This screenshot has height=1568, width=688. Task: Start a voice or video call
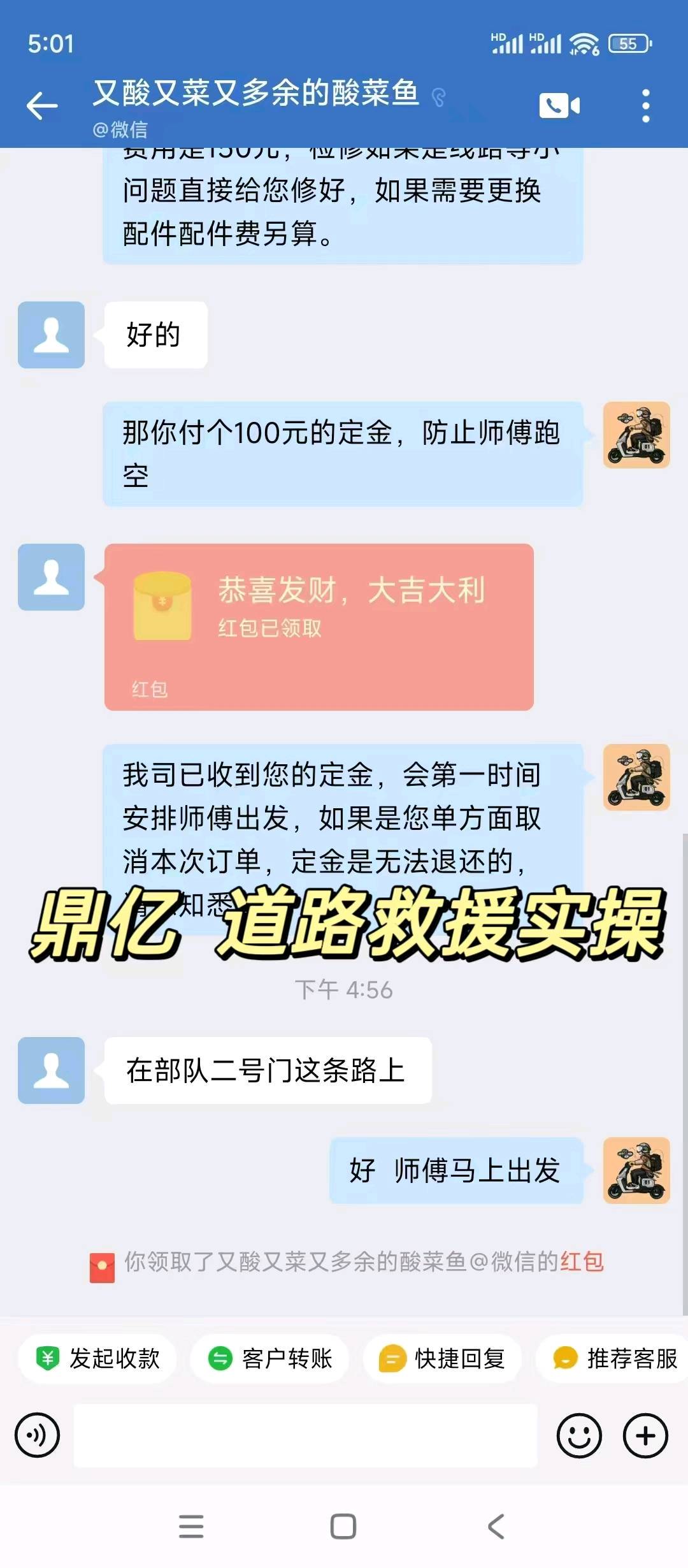(x=559, y=106)
